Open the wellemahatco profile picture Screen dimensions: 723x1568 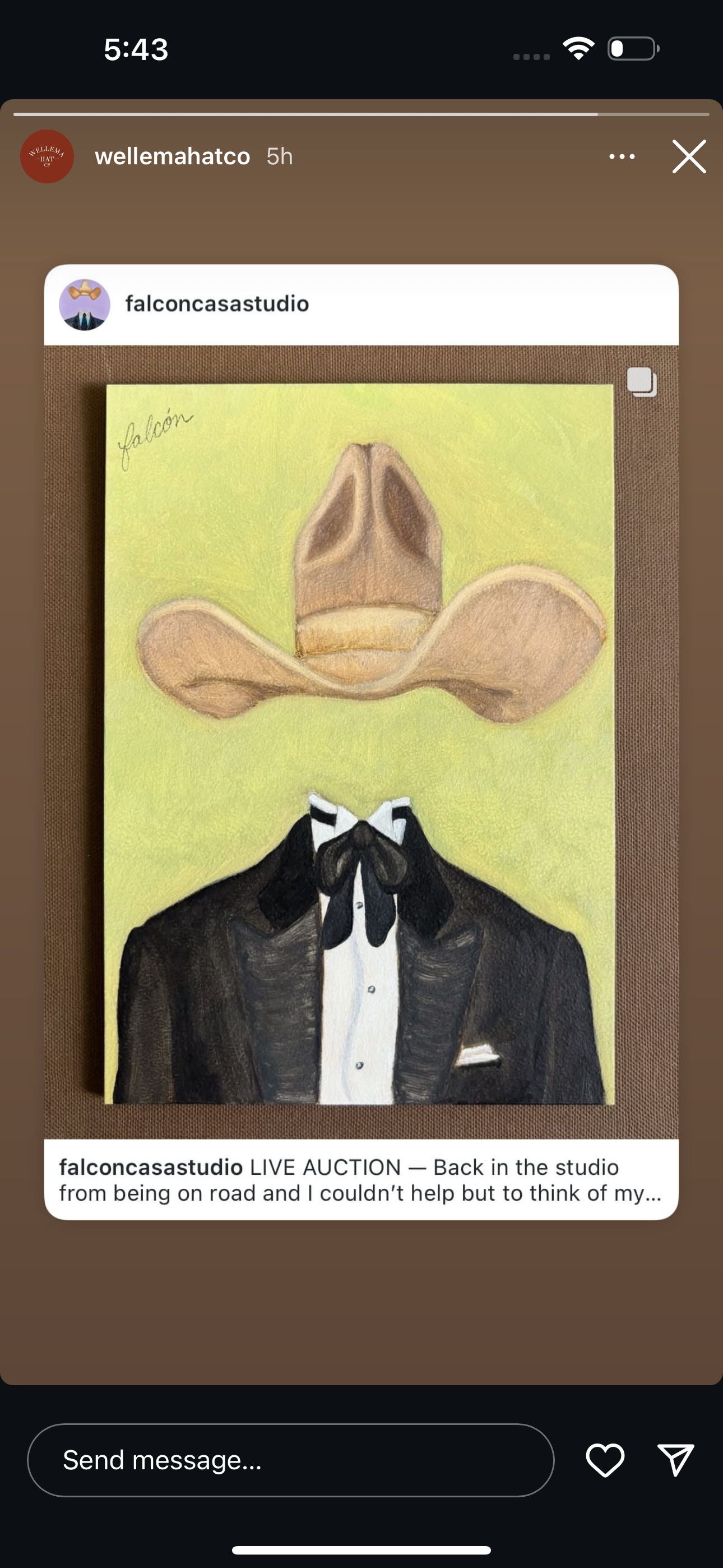point(48,156)
